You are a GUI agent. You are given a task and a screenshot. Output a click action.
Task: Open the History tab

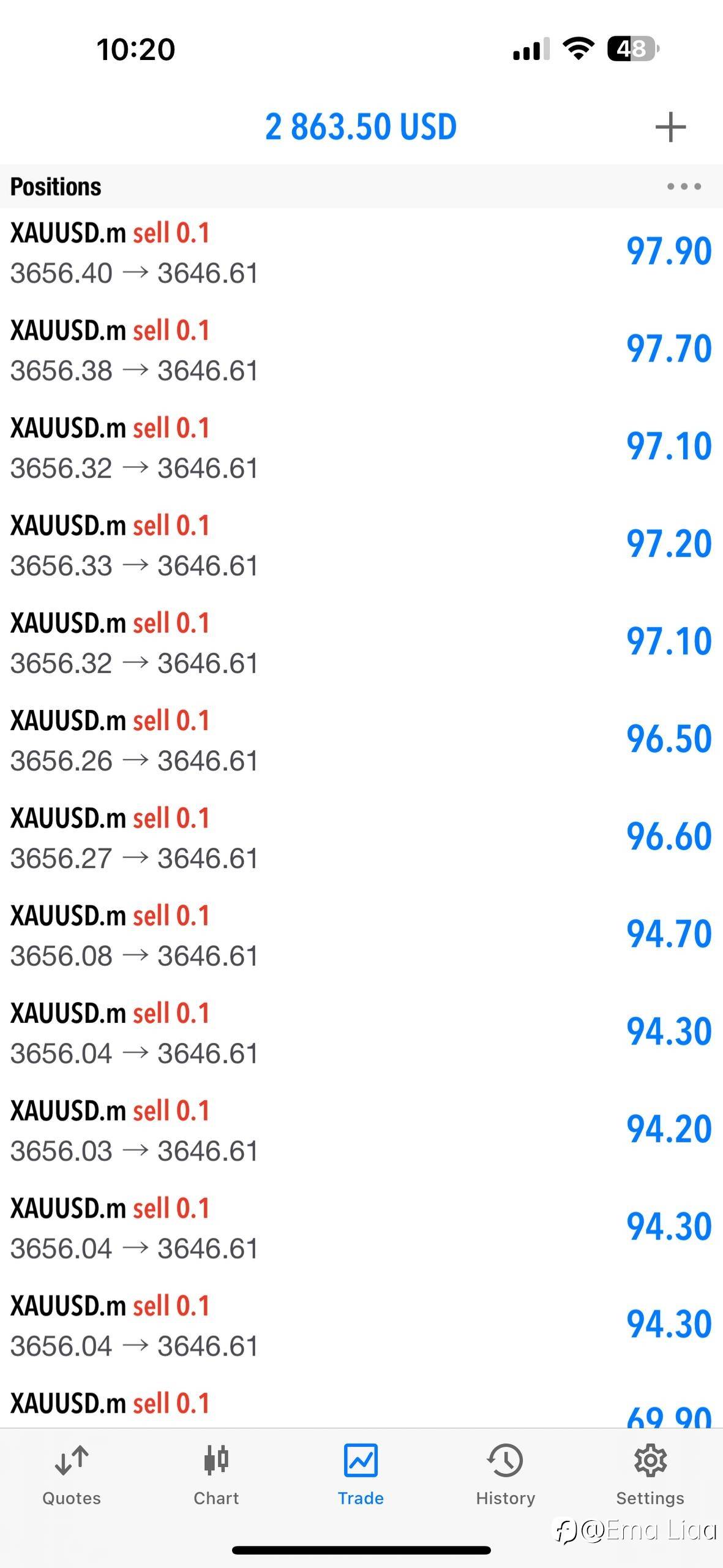(506, 1476)
